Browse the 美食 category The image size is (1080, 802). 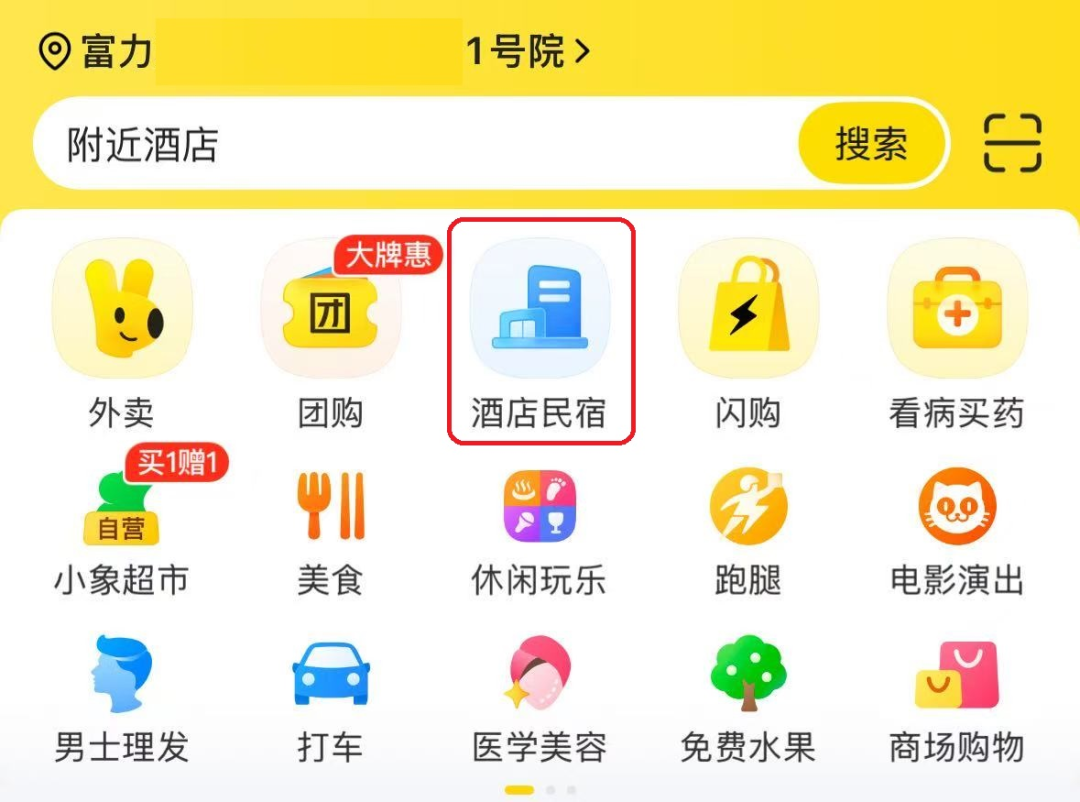(330, 530)
